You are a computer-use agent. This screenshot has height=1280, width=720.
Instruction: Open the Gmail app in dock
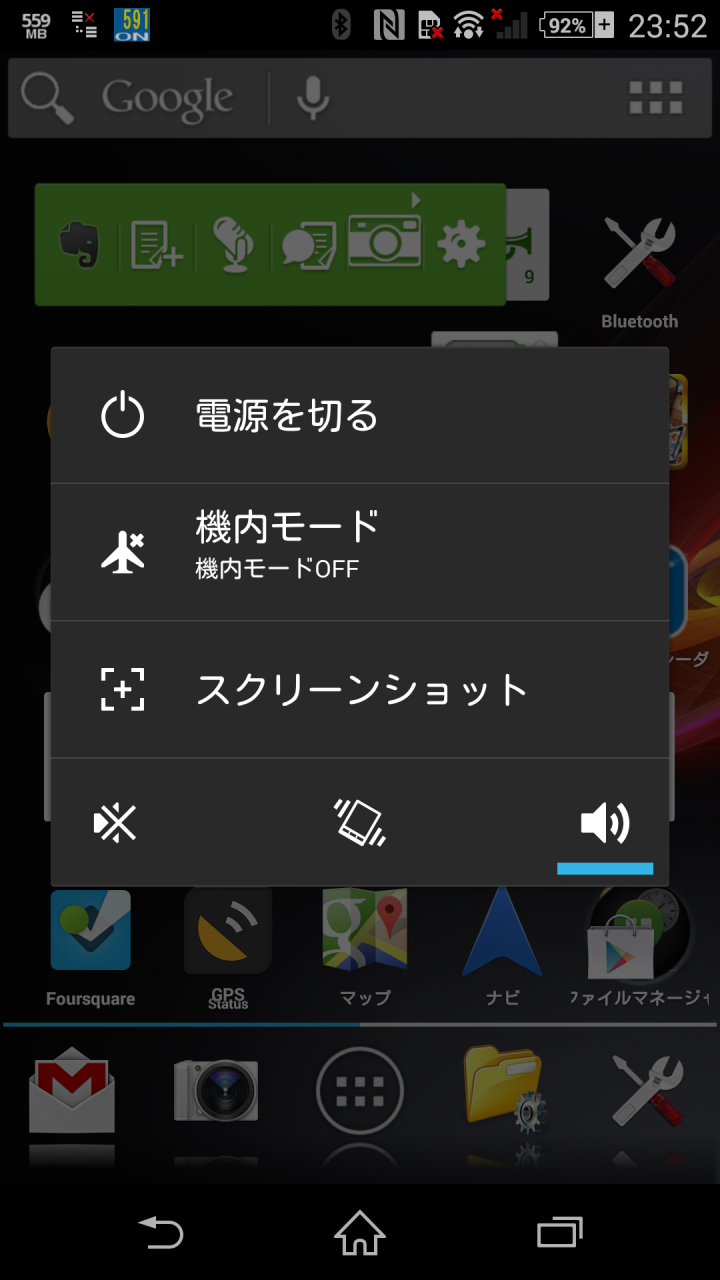(71, 1091)
